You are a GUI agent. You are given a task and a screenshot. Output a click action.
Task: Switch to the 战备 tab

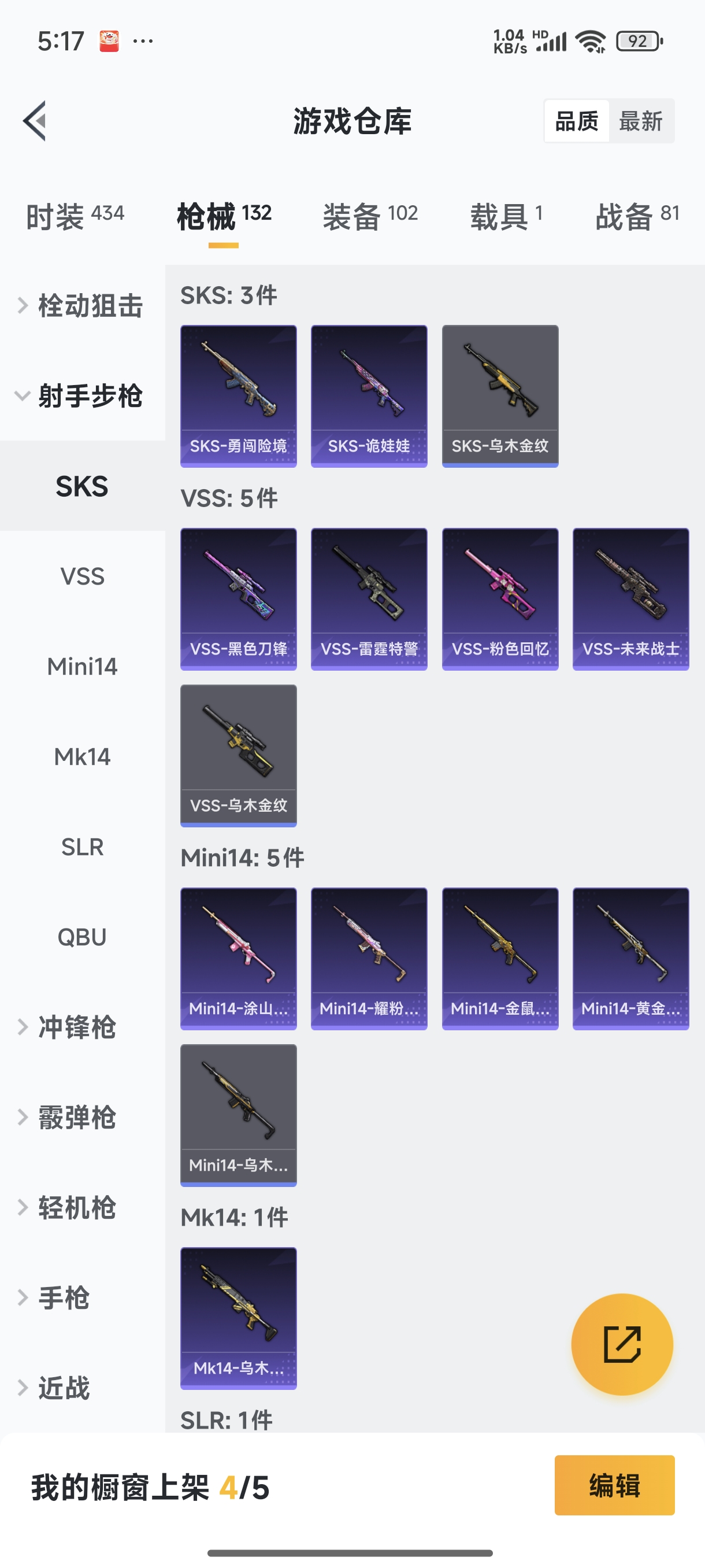pyautogui.click(x=637, y=216)
